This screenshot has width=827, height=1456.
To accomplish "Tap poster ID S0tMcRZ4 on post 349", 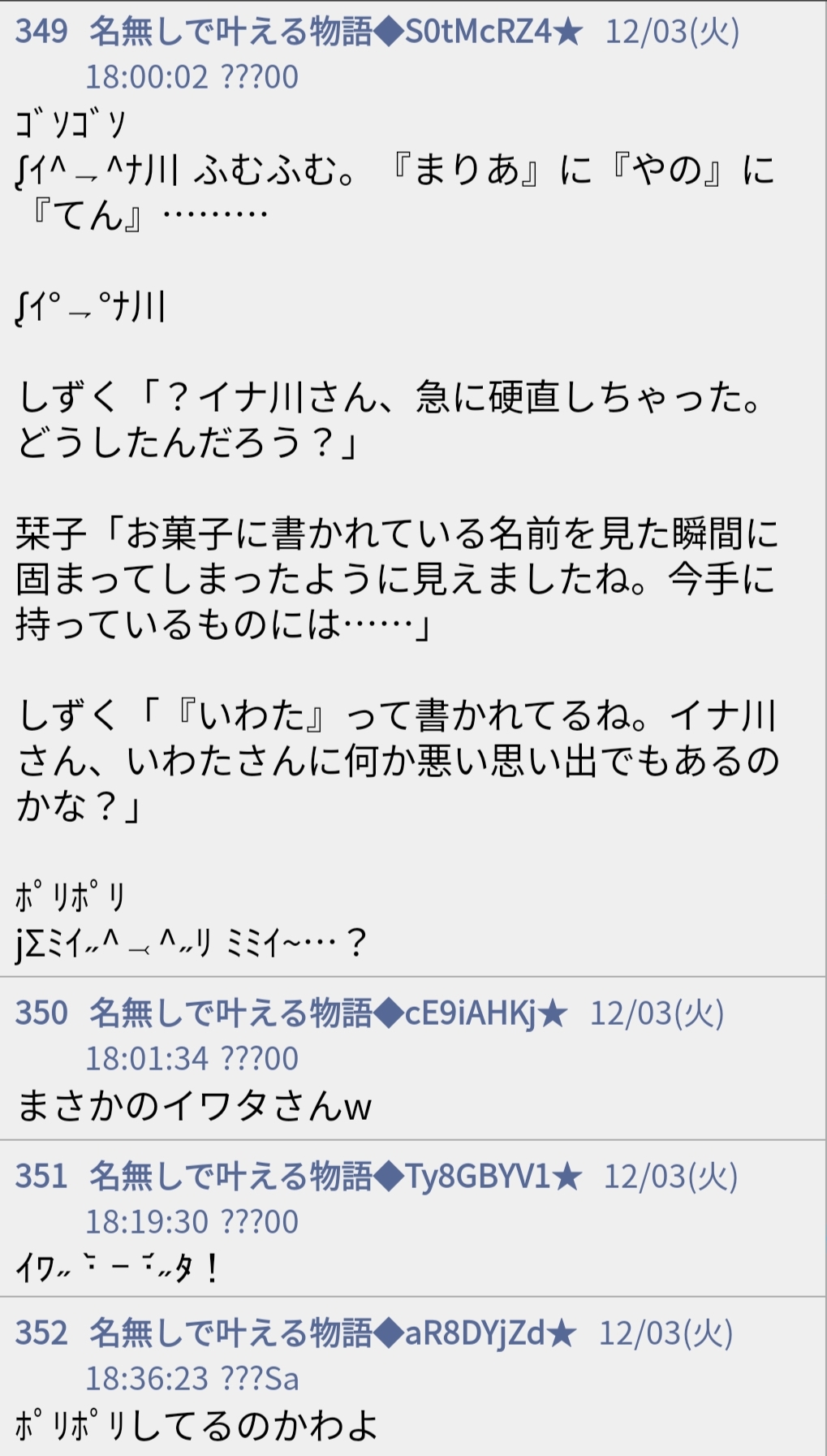I will click(x=493, y=32).
